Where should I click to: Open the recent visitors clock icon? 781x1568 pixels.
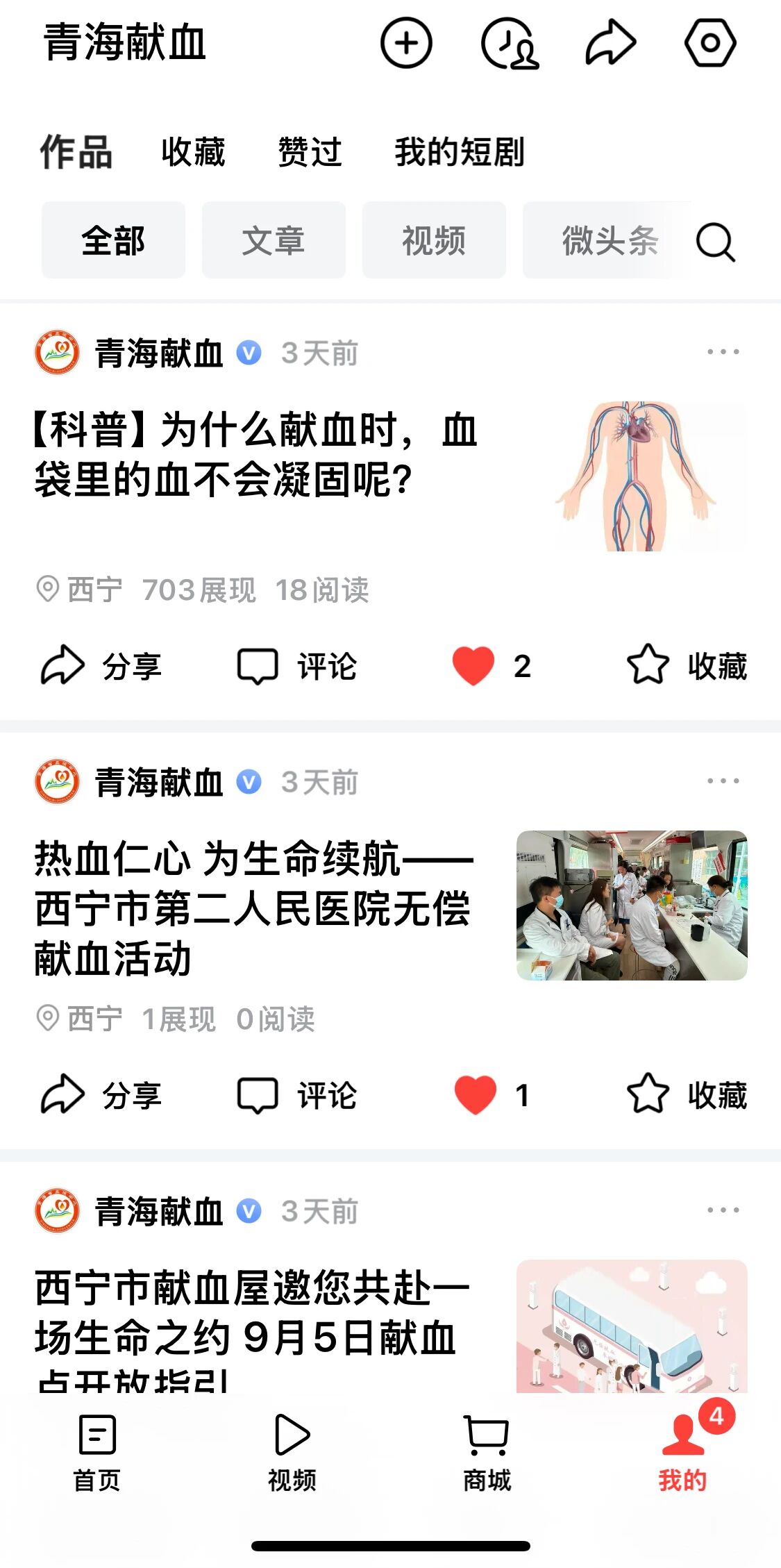(510, 44)
